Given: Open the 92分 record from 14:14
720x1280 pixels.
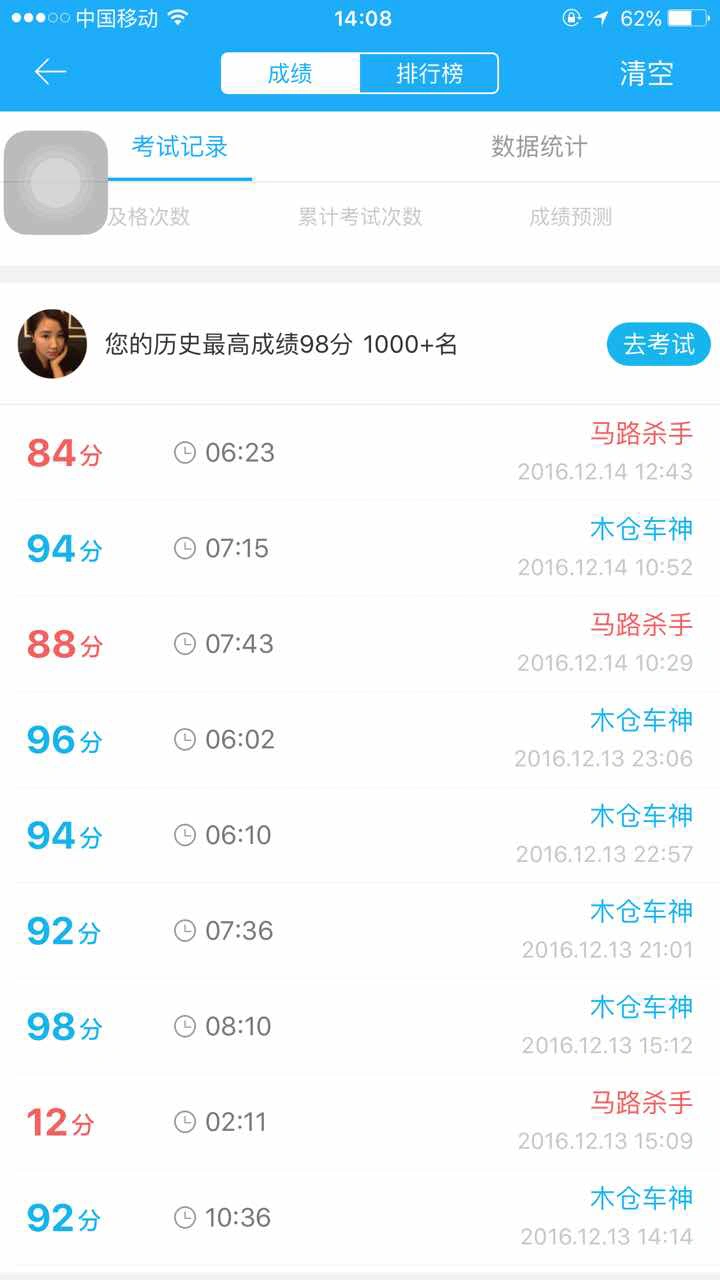Looking at the screenshot, I should click(360, 1218).
